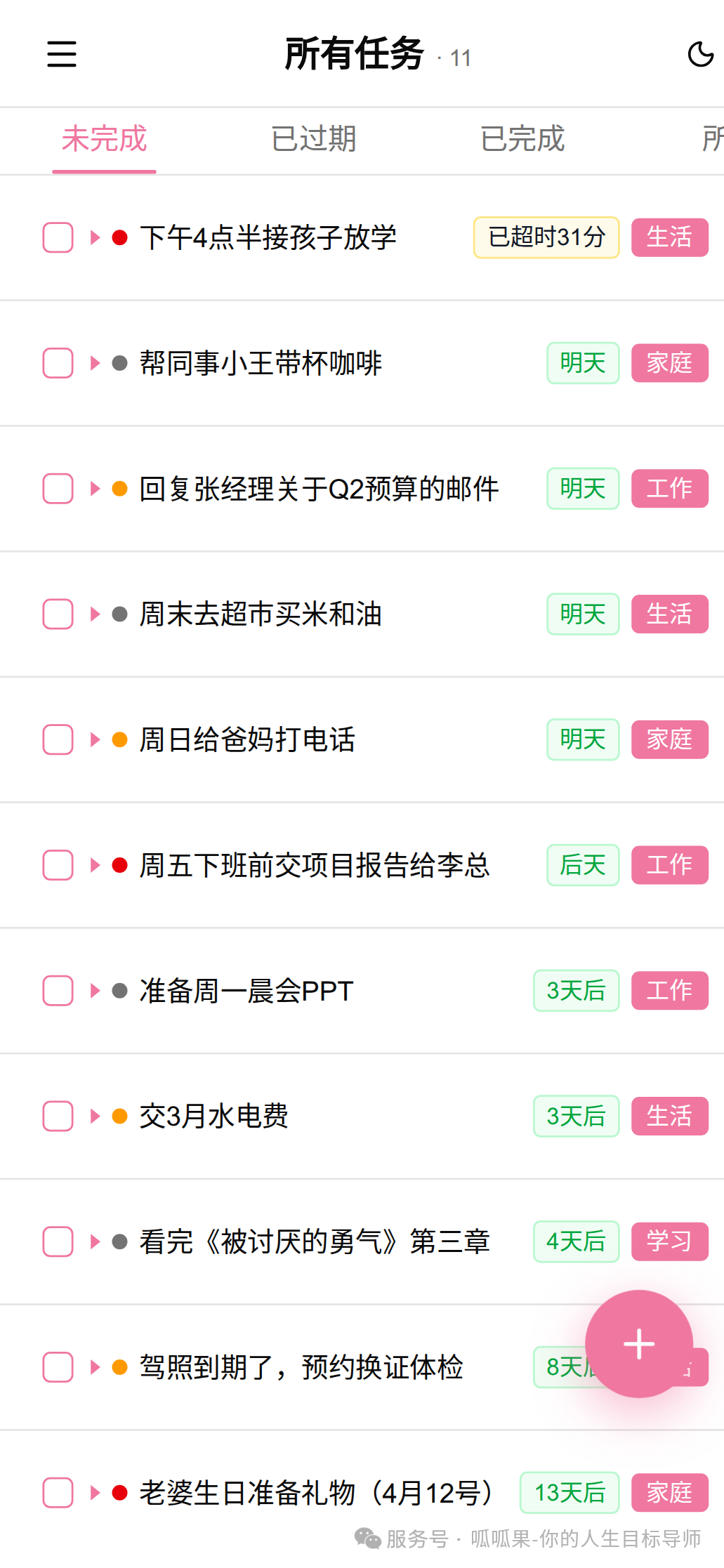The image size is (724, 1568).
Task: Click the 工作 tag on 准备周一晨会PPT
Action: [x=669, y=991]
